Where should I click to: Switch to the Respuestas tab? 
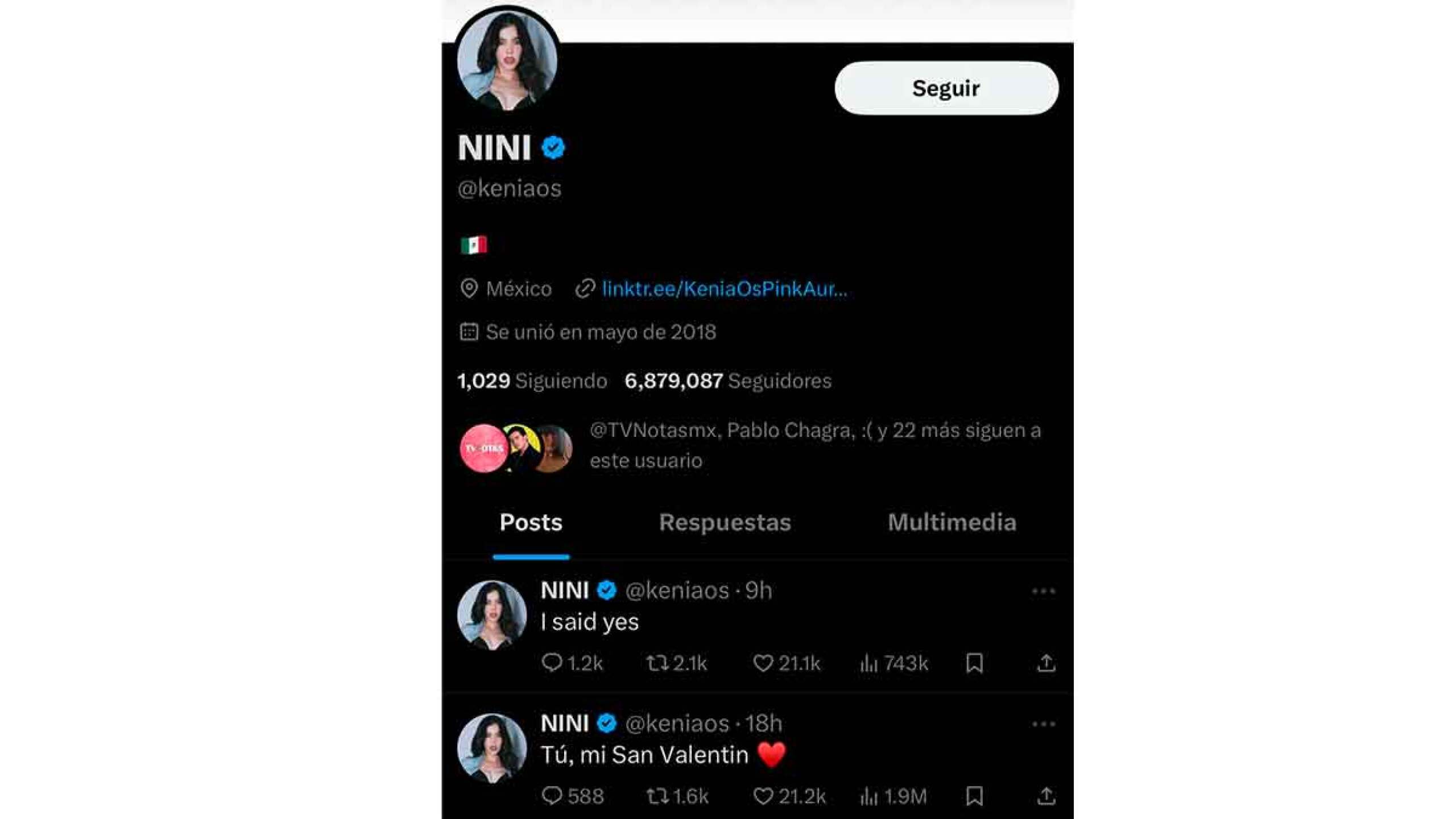[x=725, y=522]
